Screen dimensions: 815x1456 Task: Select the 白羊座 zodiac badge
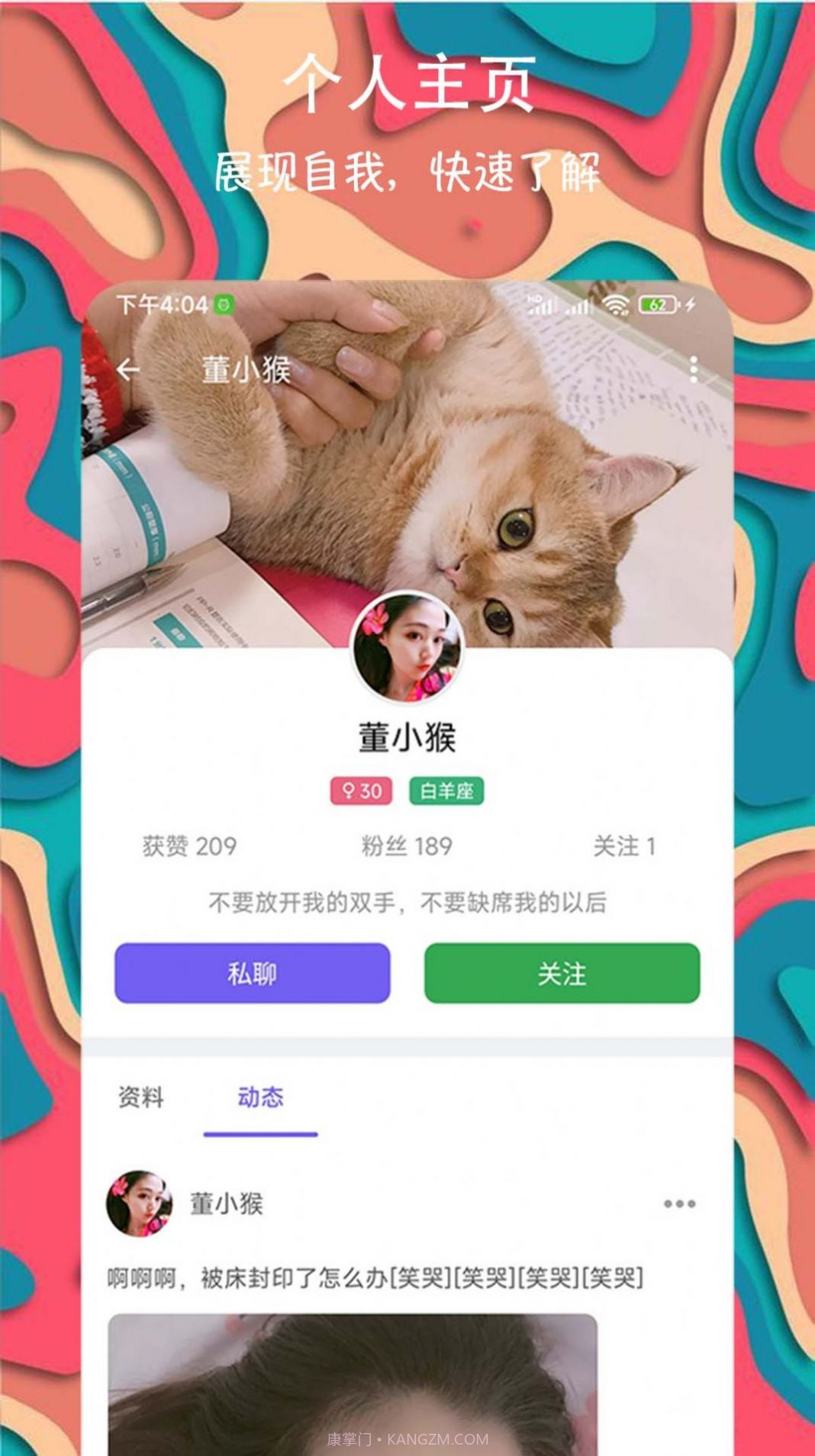point(446,792)
